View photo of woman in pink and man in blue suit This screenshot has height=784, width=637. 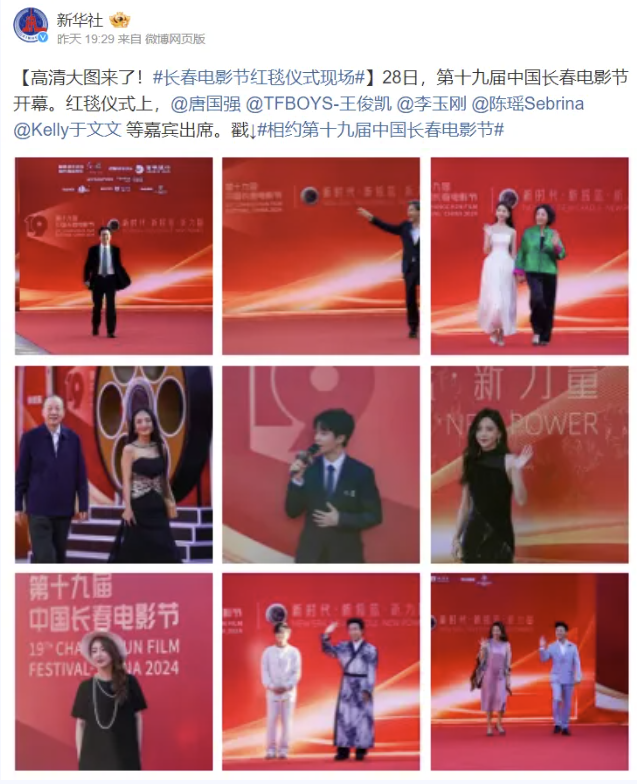529,671
